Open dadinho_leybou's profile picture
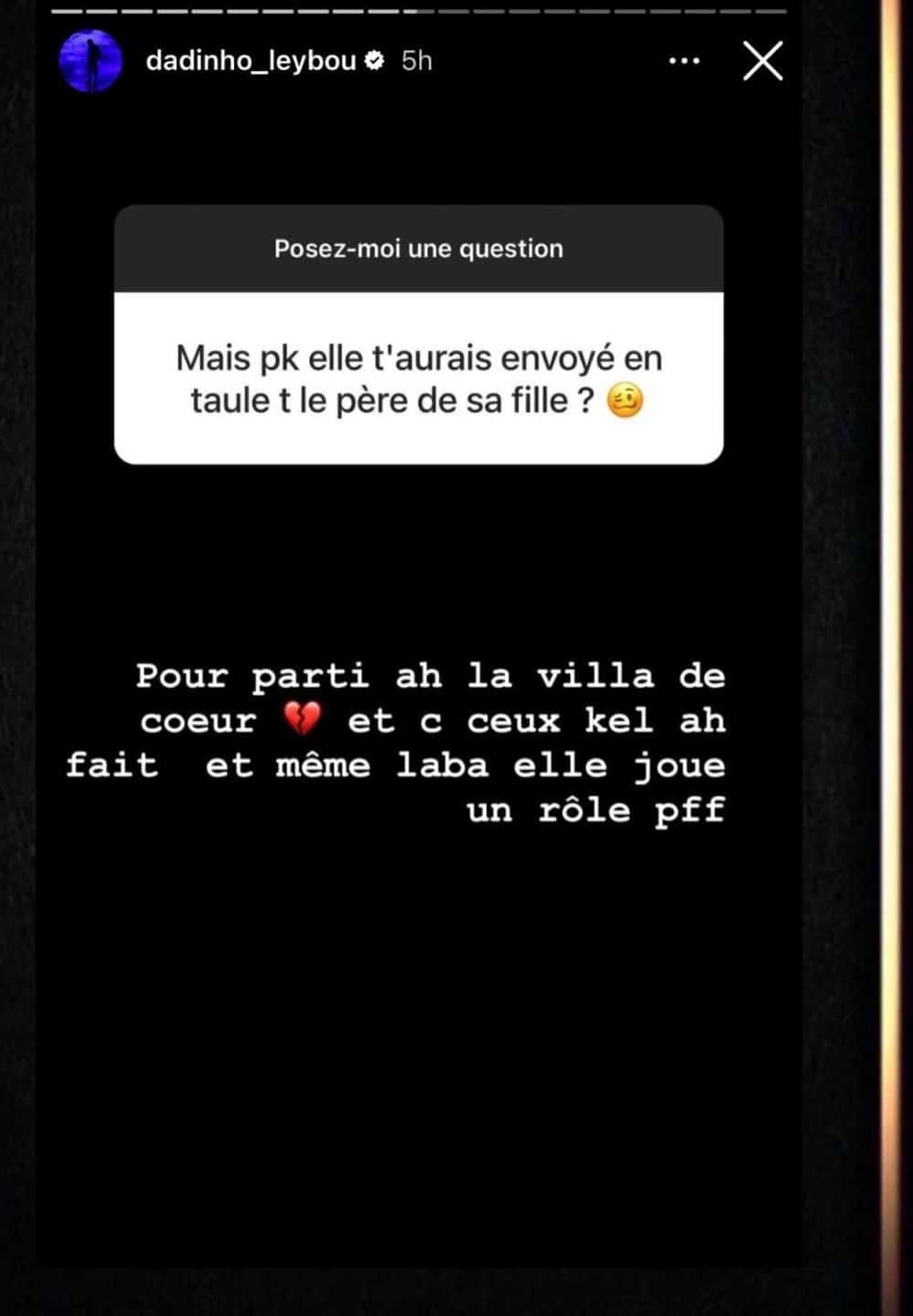Viewport: 913px width, 1316px height. (x=91, y=61)
